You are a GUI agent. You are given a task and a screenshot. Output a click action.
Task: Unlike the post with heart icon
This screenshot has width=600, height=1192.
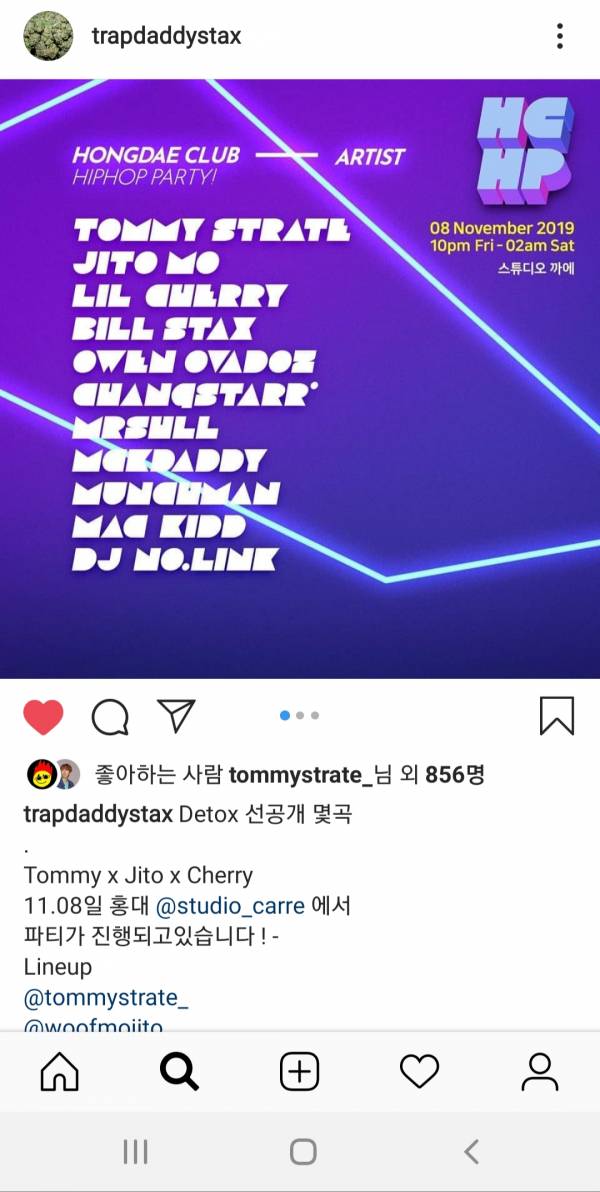pos(43,716)
